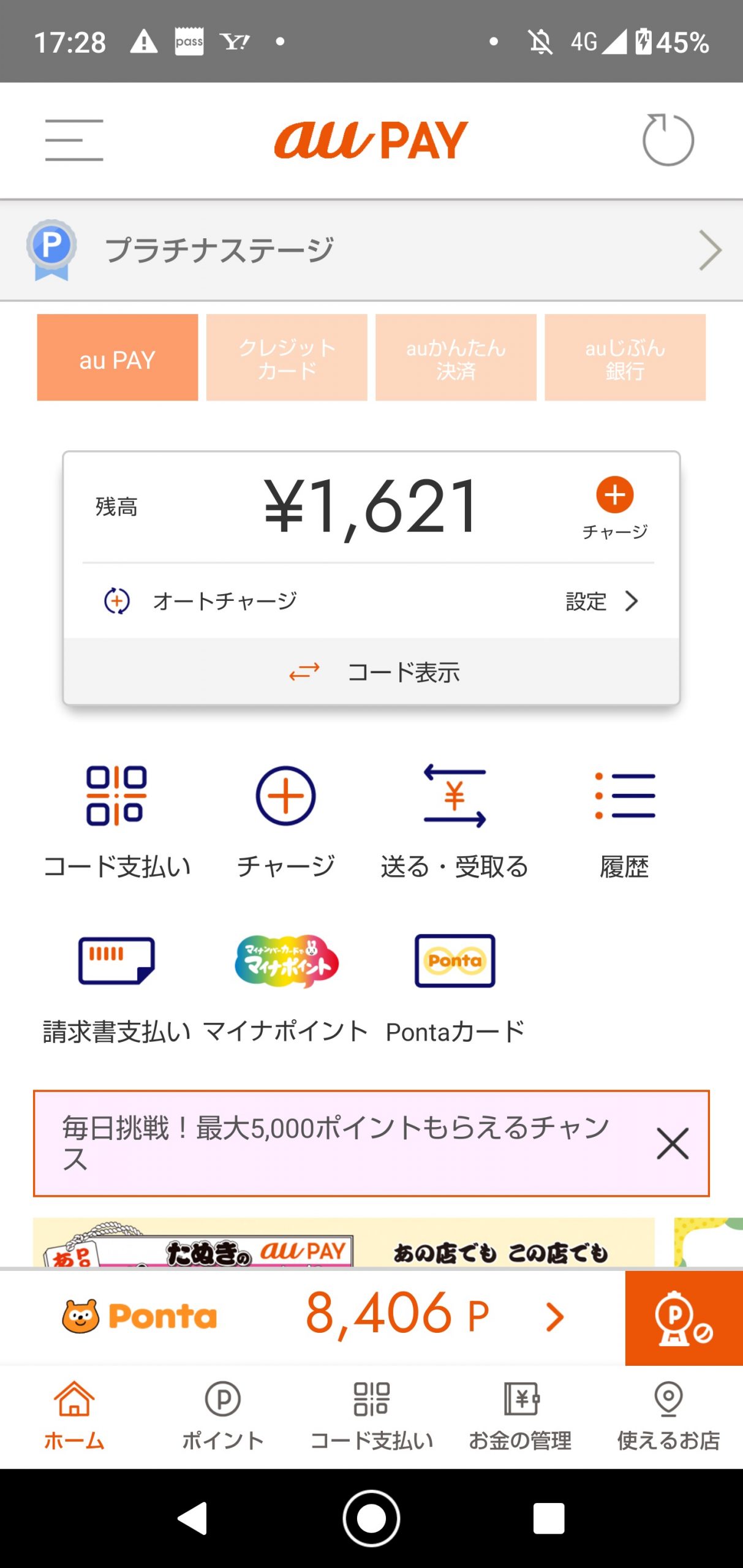Open the 送る・受取る shortcut
The width and height of the screenshot is (743, 1568).
pos(454,821)
